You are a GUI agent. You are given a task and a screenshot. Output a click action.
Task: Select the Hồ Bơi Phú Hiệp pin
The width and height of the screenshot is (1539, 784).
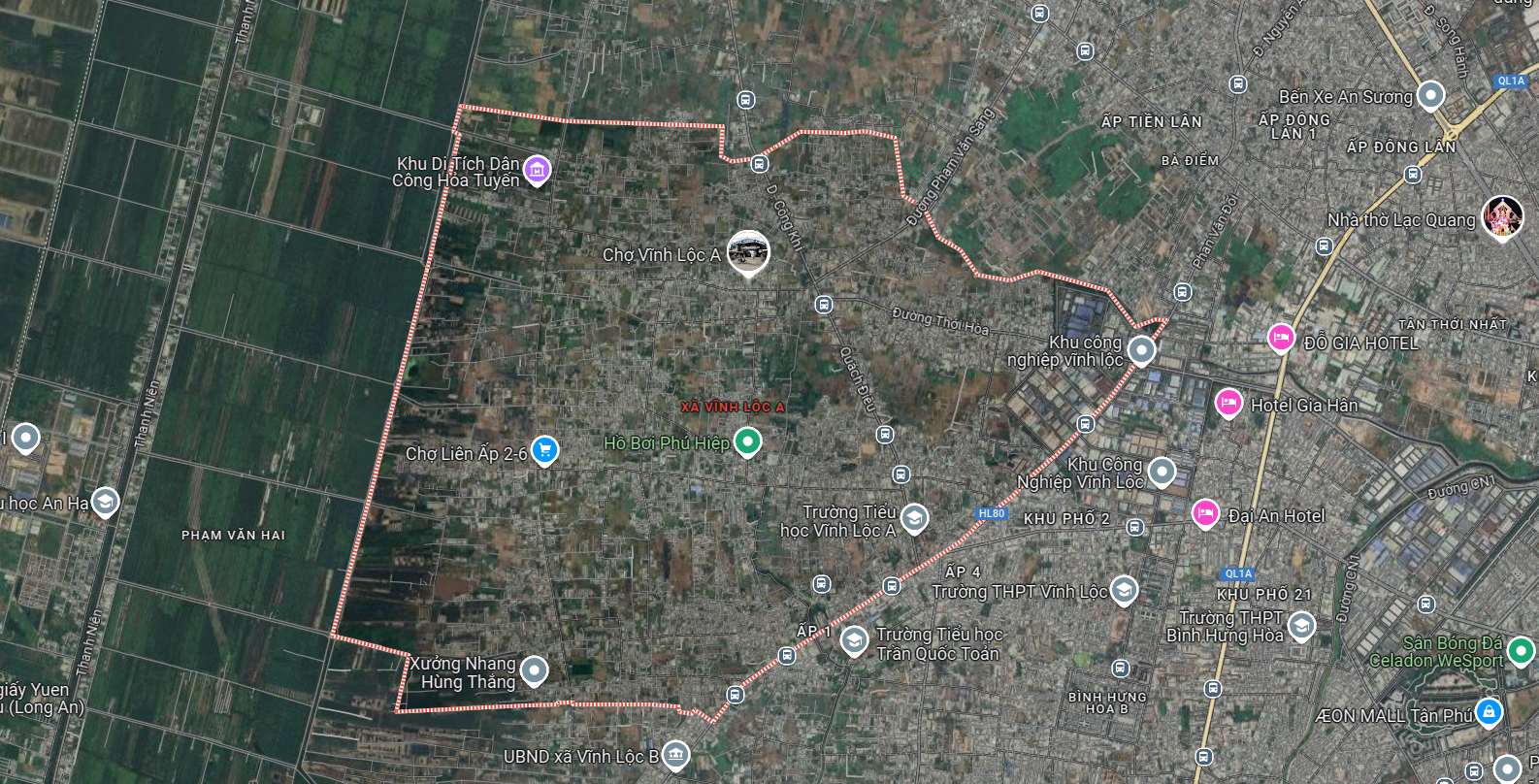(747, 441)
